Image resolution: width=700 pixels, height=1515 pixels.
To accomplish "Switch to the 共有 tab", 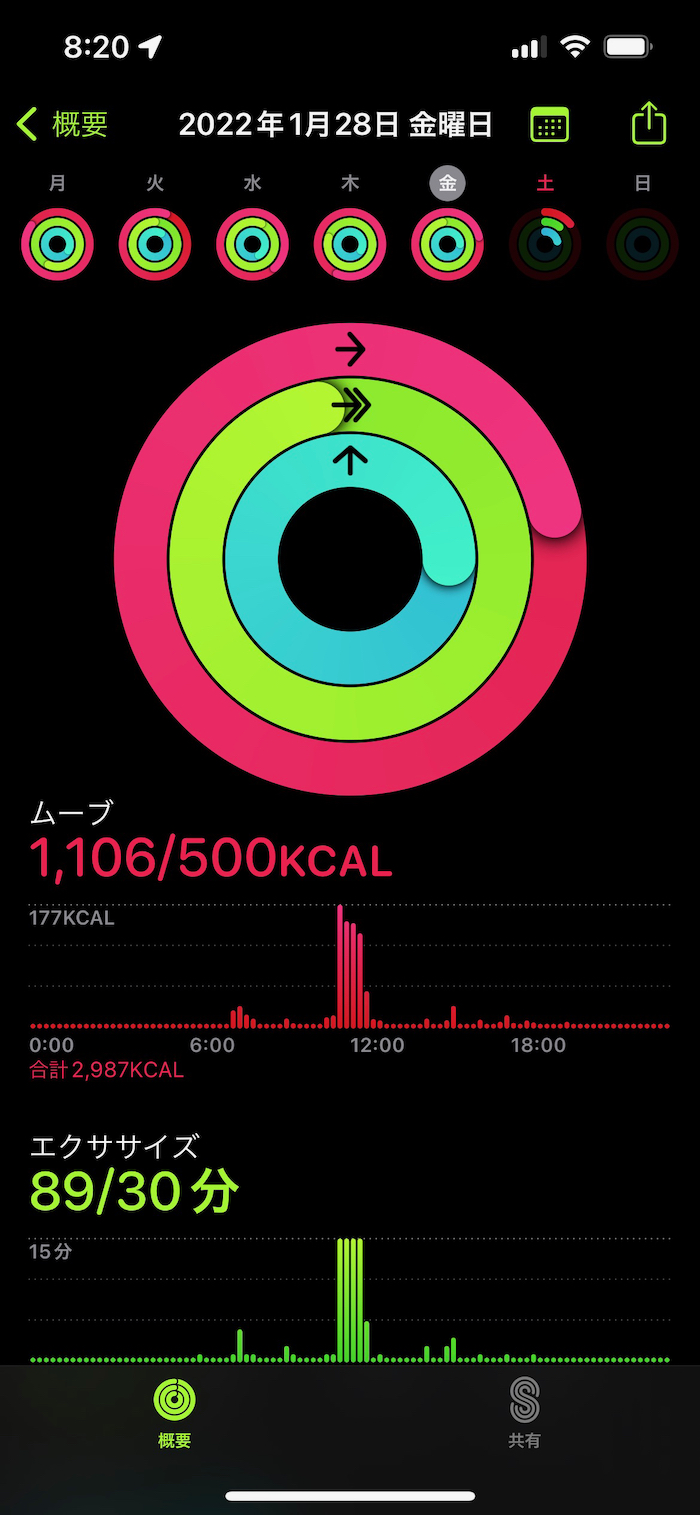I will [x=524, y=1412].
